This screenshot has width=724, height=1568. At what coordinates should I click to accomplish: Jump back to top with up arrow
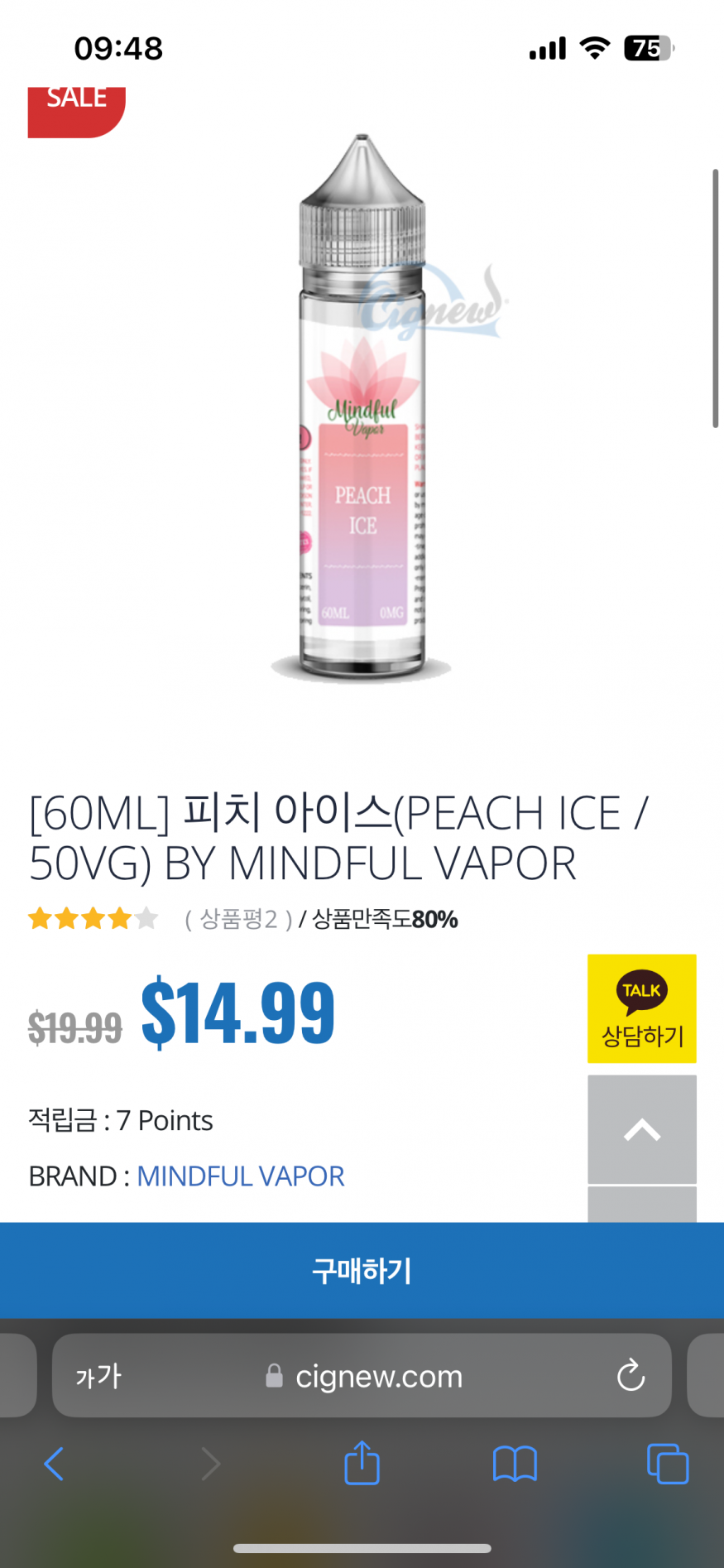(641, 1129)
